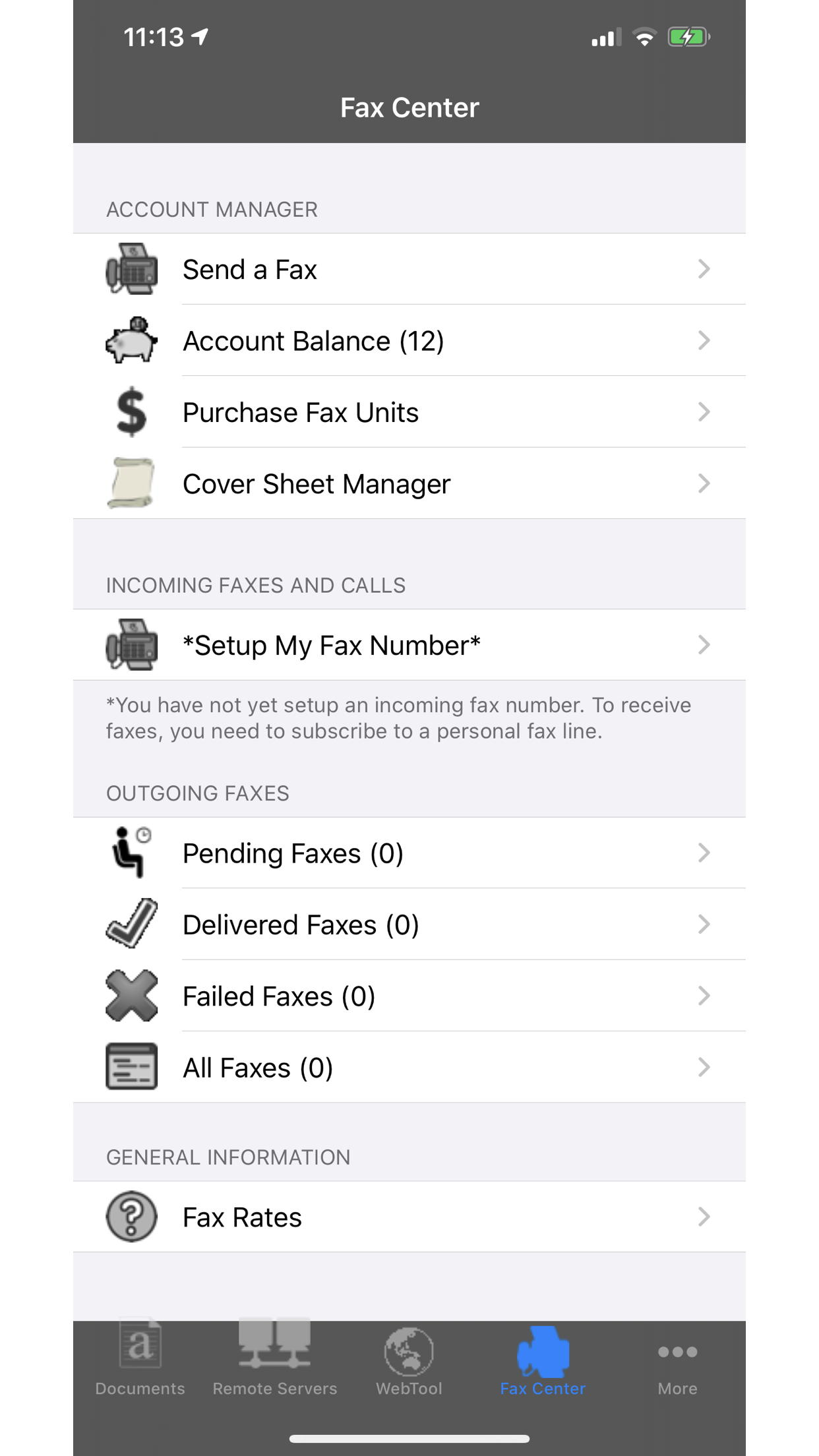
Task: Open Setup My Fax Number
Action: point(409,645)
